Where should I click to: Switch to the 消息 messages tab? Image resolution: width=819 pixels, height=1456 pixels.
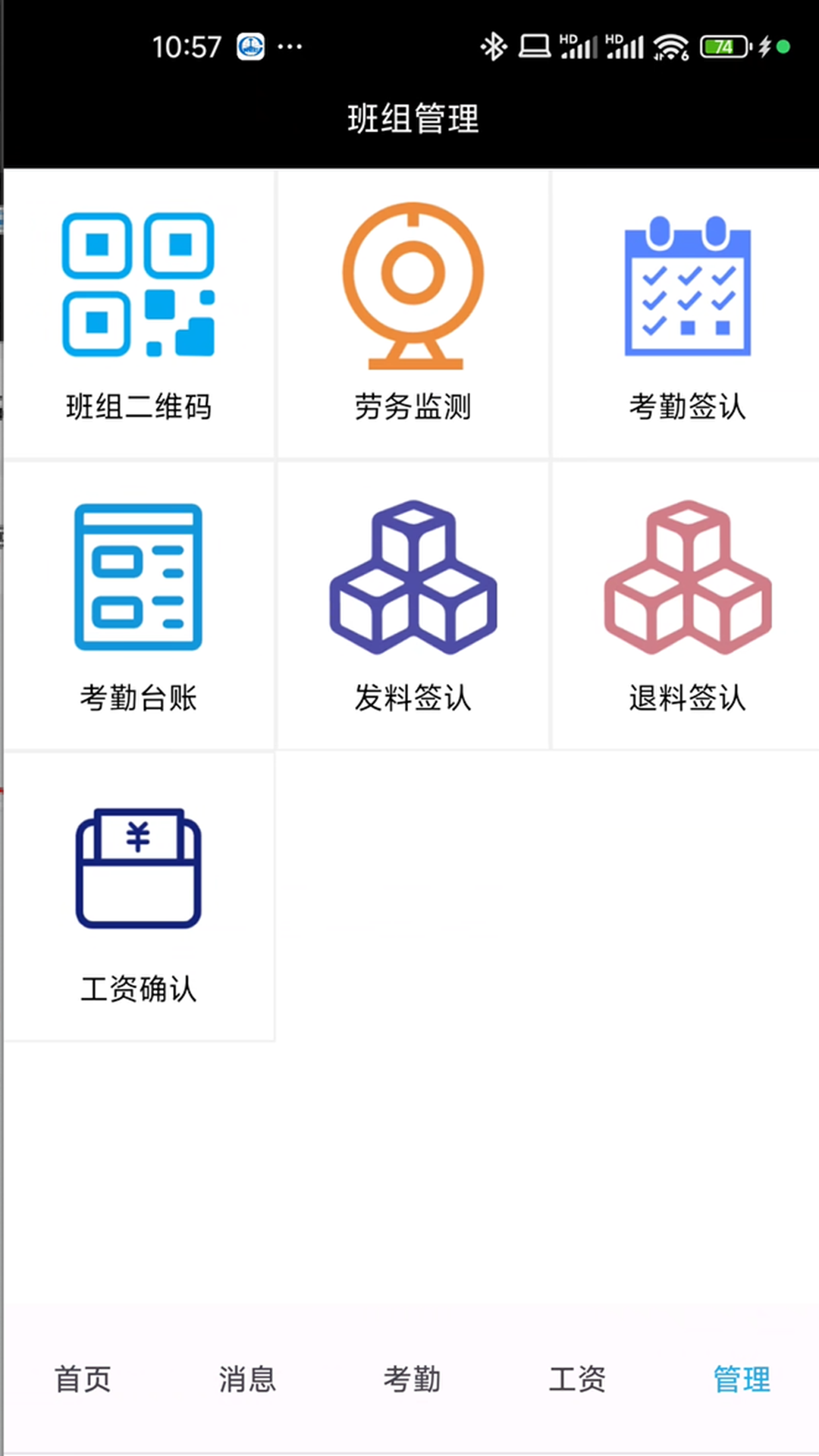click(x=246, y=1380)
